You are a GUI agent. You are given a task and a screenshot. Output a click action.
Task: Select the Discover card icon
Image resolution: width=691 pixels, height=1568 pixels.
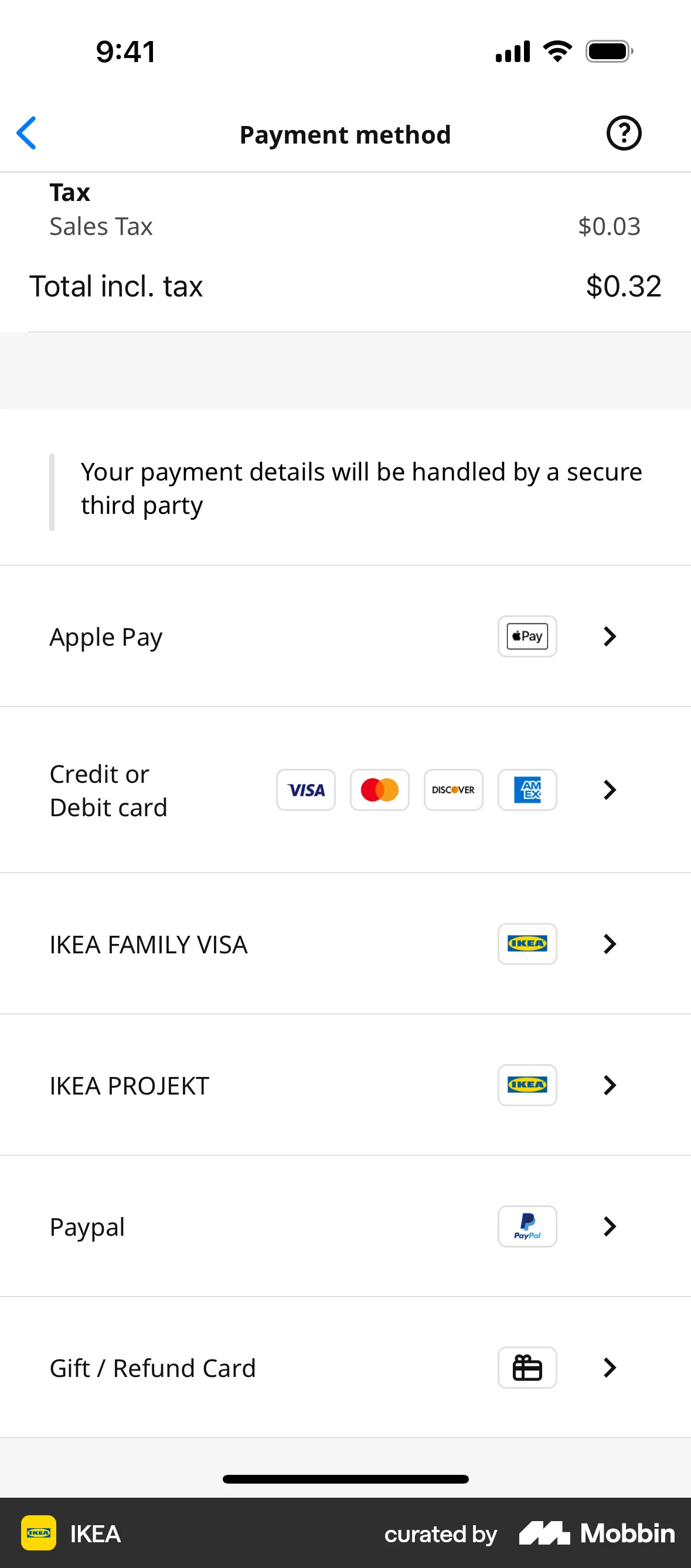(x=453, y=789)
